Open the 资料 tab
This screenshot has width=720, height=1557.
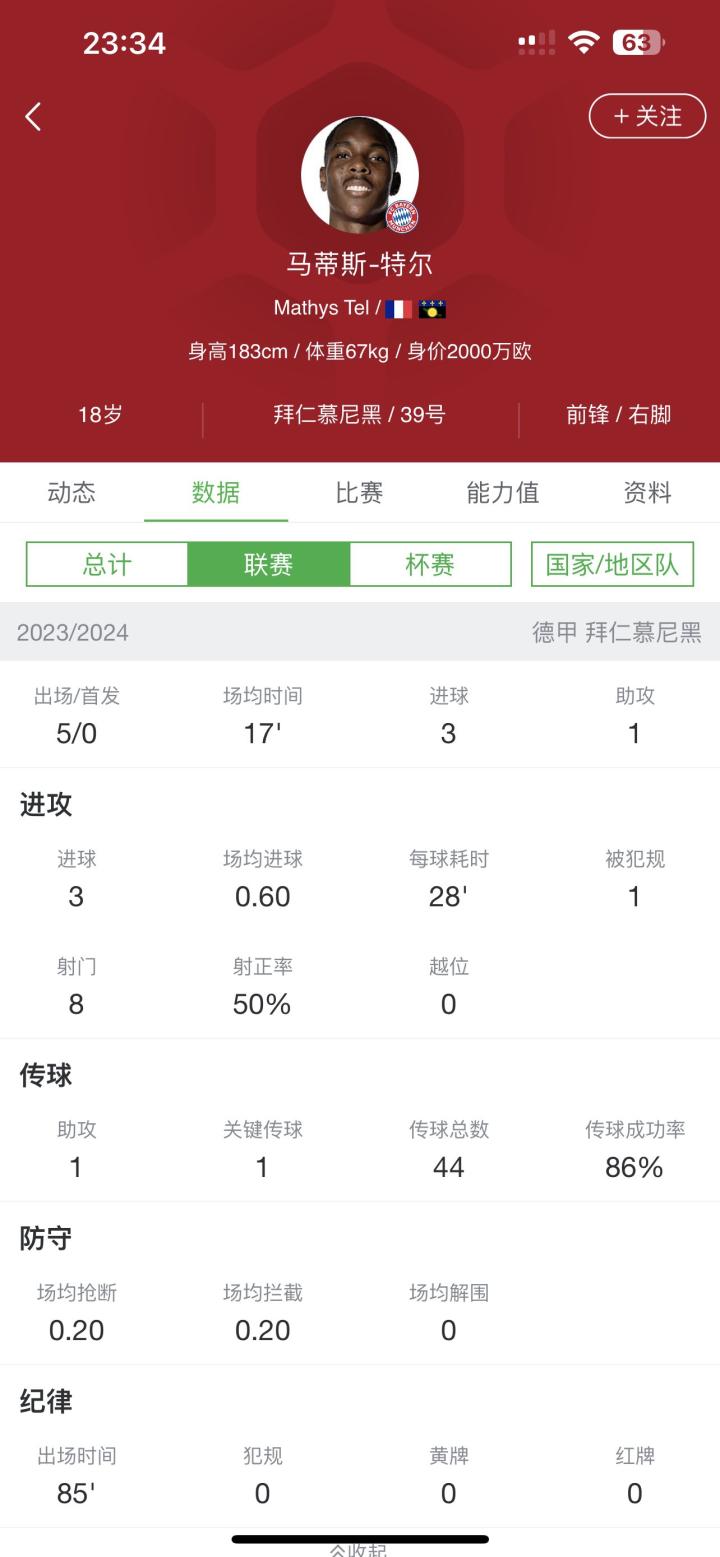pyautogui.click(x=647, y=492)
